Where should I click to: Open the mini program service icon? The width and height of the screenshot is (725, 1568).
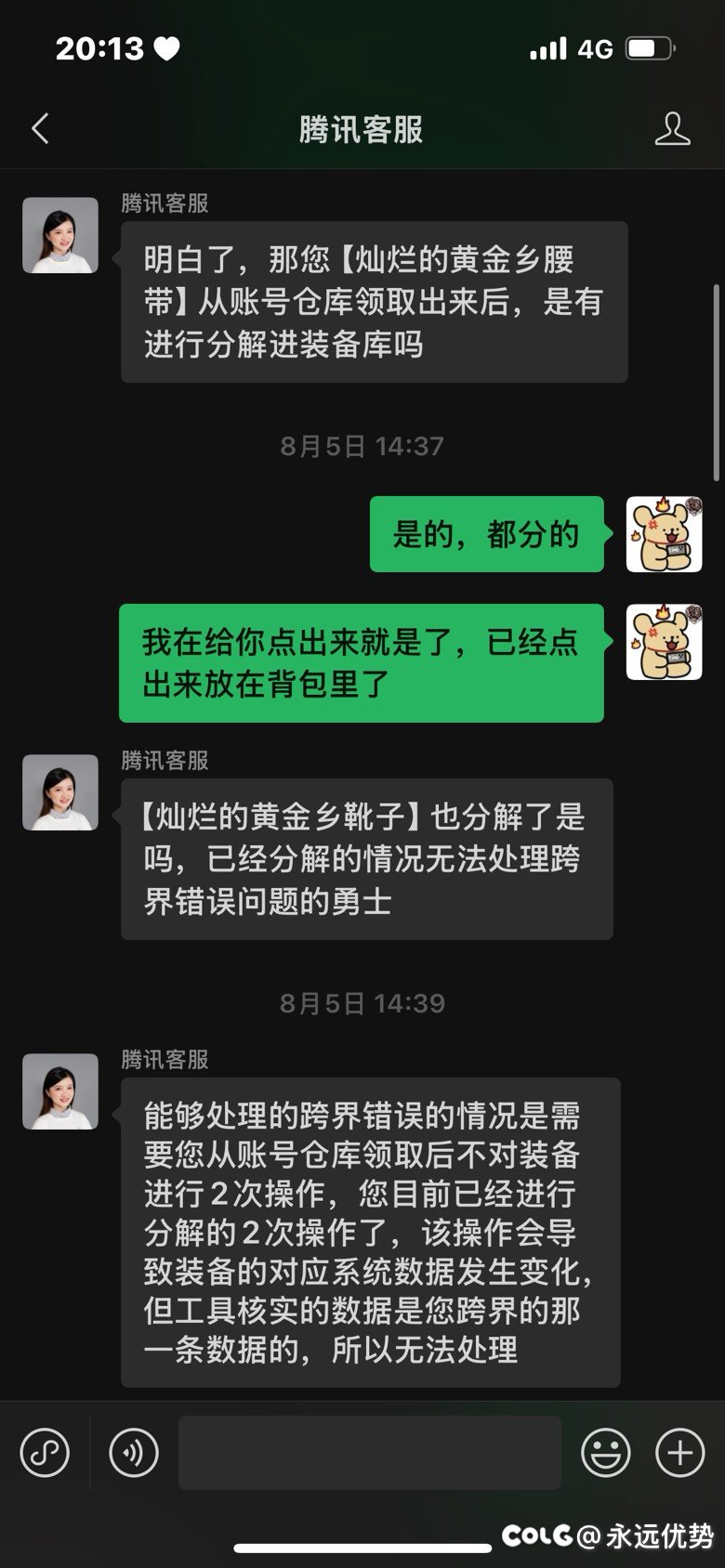(x=45, y=1452)
